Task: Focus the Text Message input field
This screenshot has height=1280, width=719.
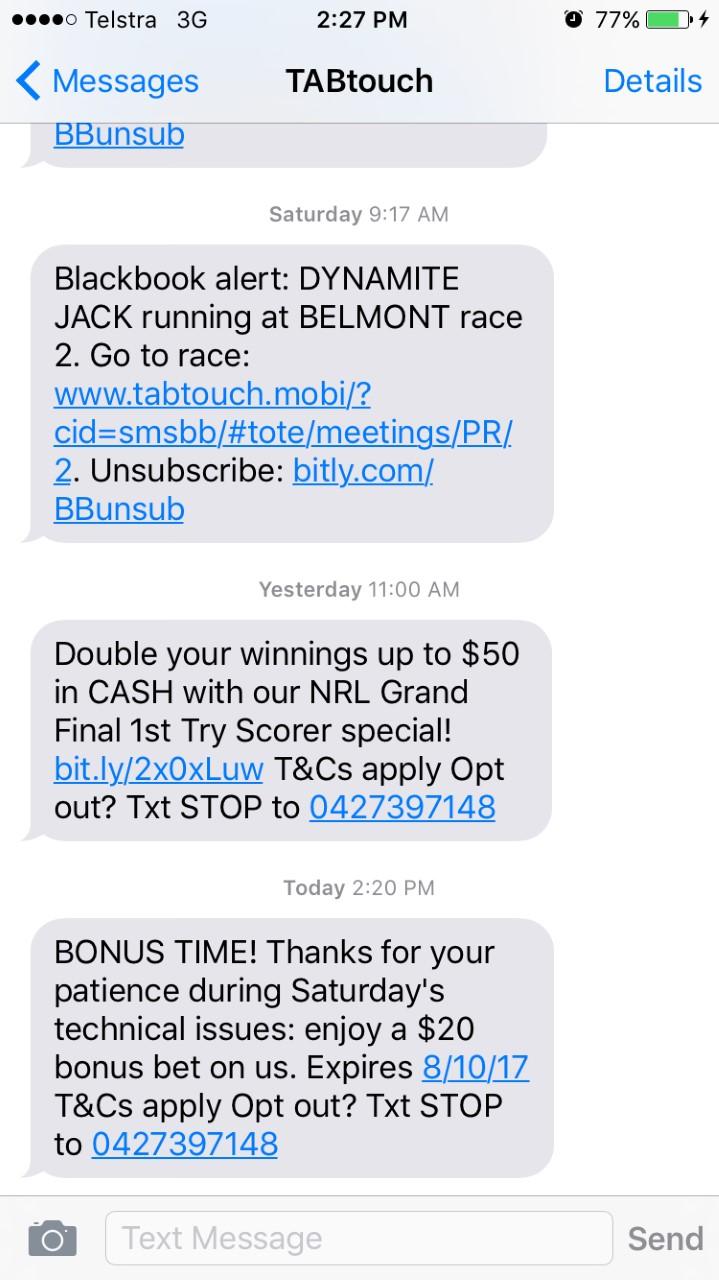Action: coord(358,1239)
